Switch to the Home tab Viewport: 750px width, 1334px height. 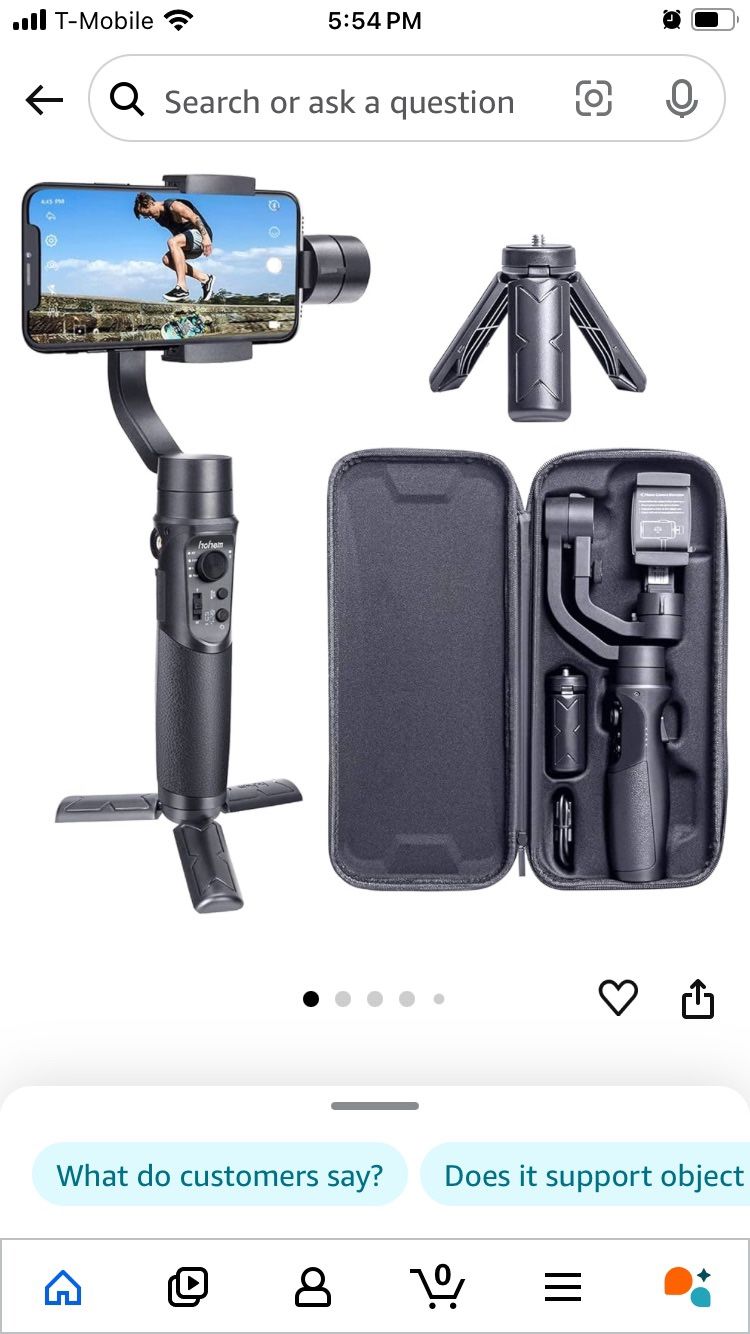[63, 1286]
